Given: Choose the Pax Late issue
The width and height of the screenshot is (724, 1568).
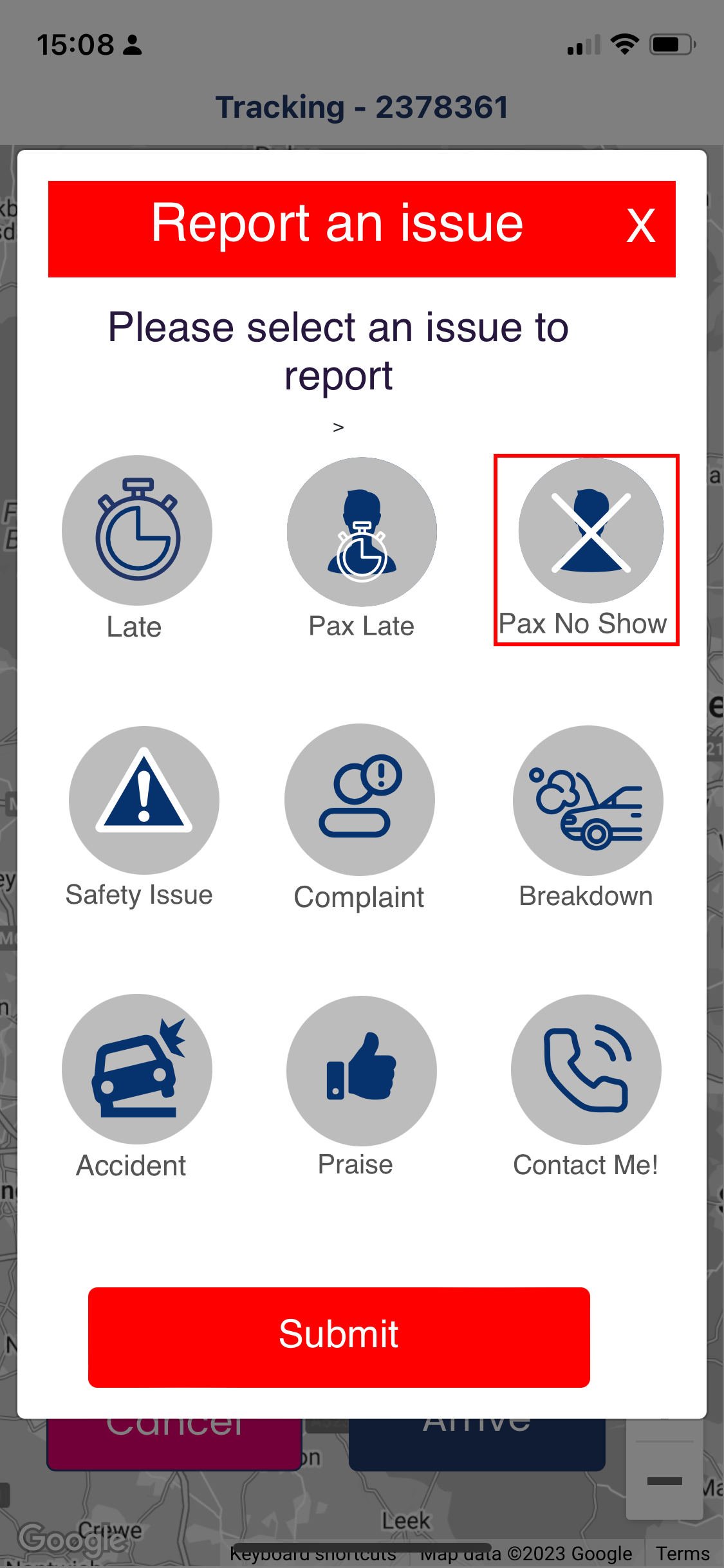Looking at the screenshot, I should point(362,532).
